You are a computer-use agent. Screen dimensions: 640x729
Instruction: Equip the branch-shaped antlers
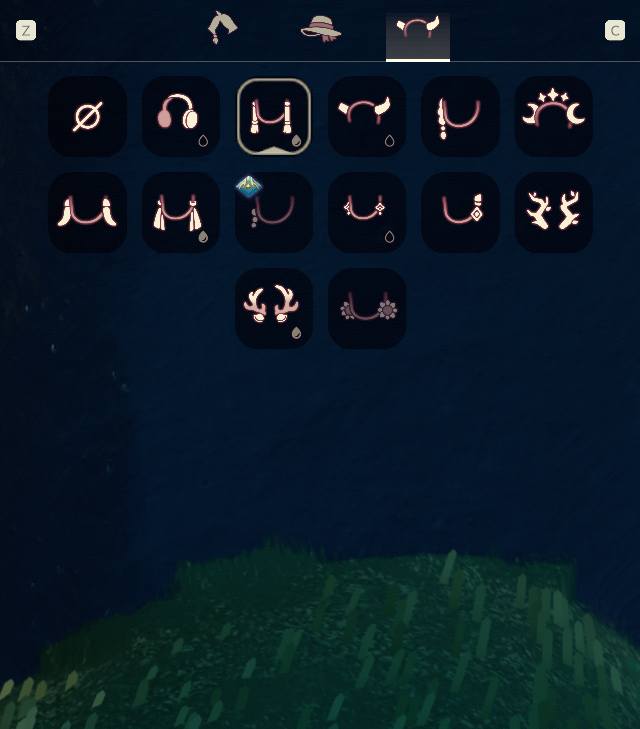pos(554,212)
